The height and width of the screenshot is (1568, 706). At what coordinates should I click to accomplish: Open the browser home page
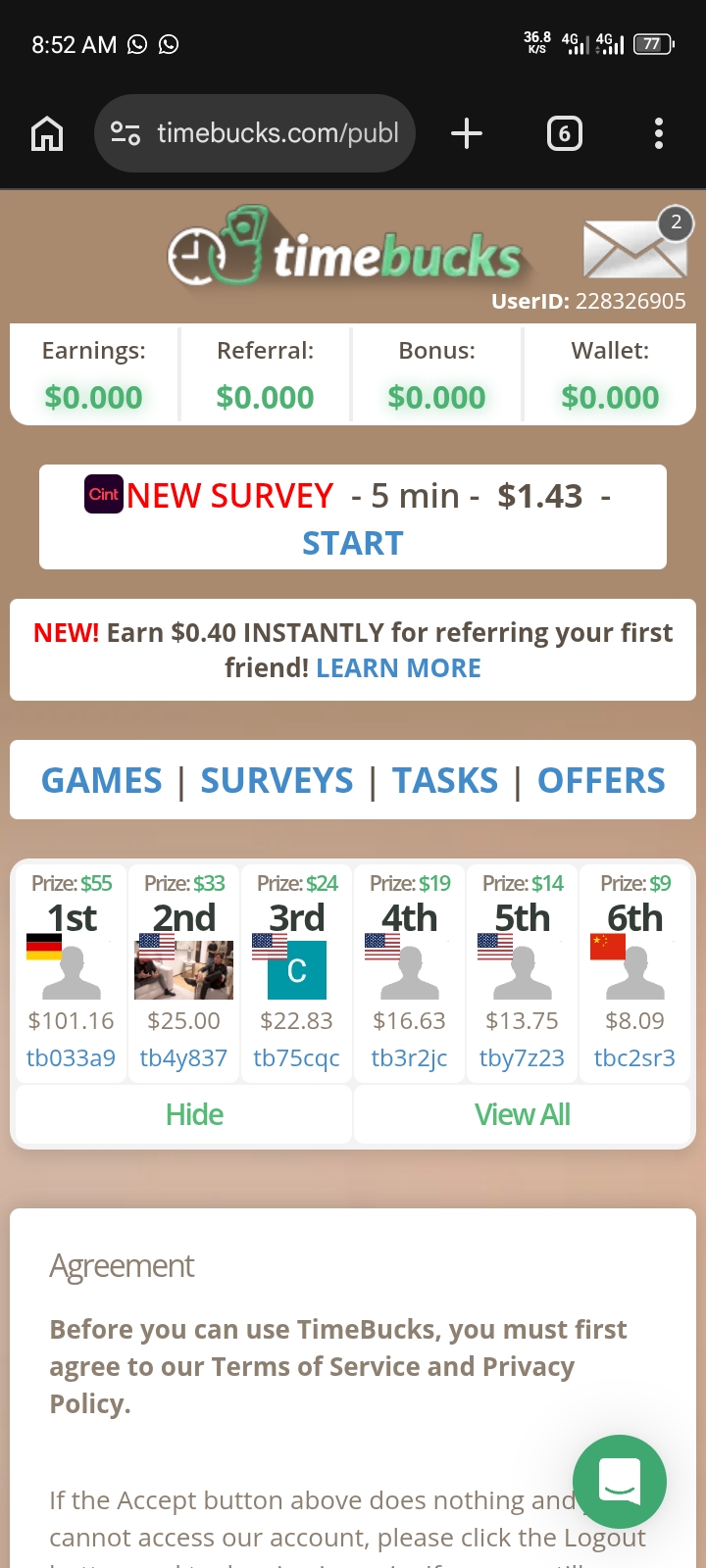(x=47, y=133)
